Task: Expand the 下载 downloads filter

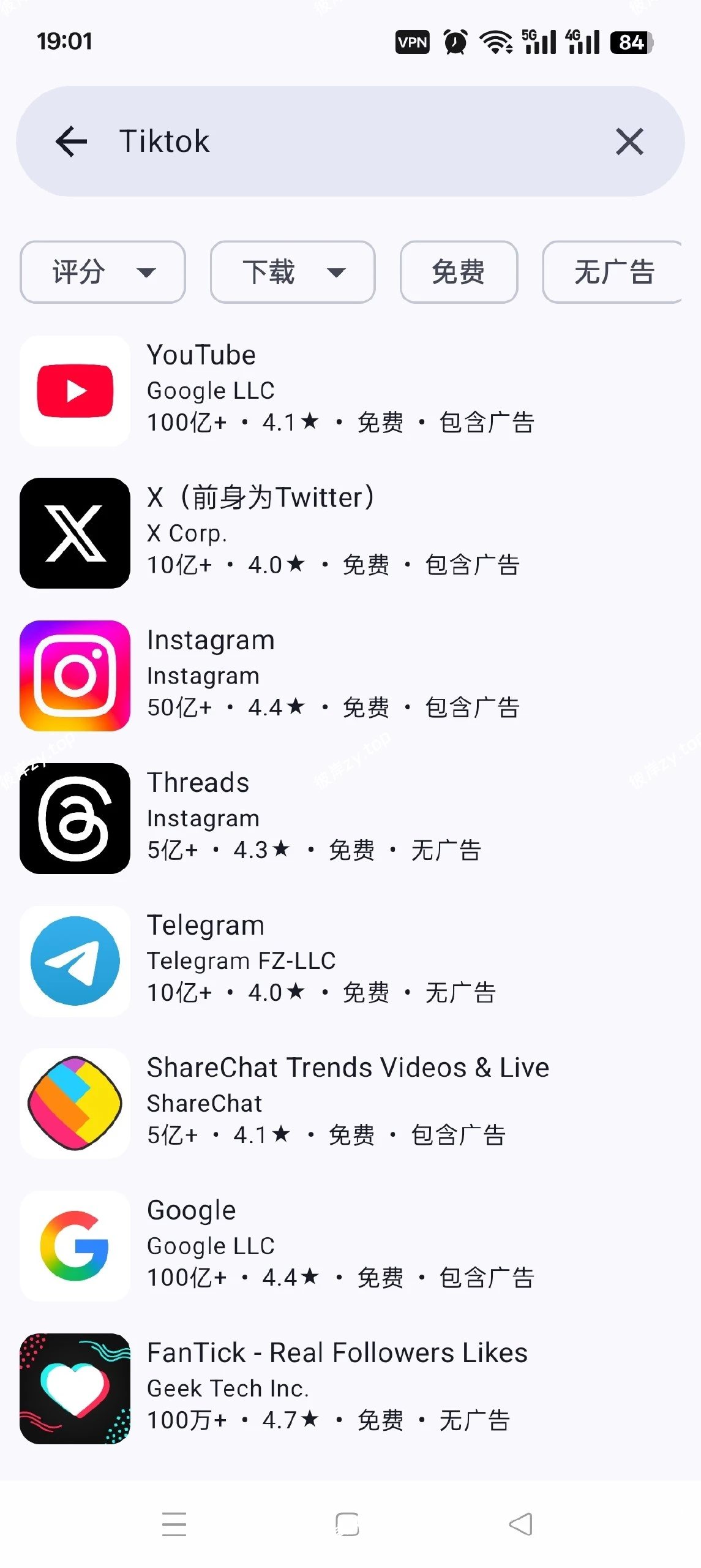Action: (x=293, y=272)
